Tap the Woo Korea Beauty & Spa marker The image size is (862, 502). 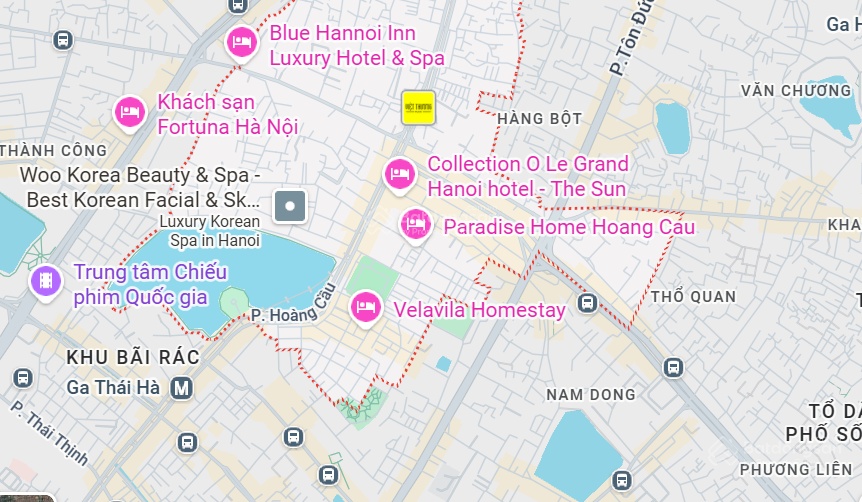(290, 206)
